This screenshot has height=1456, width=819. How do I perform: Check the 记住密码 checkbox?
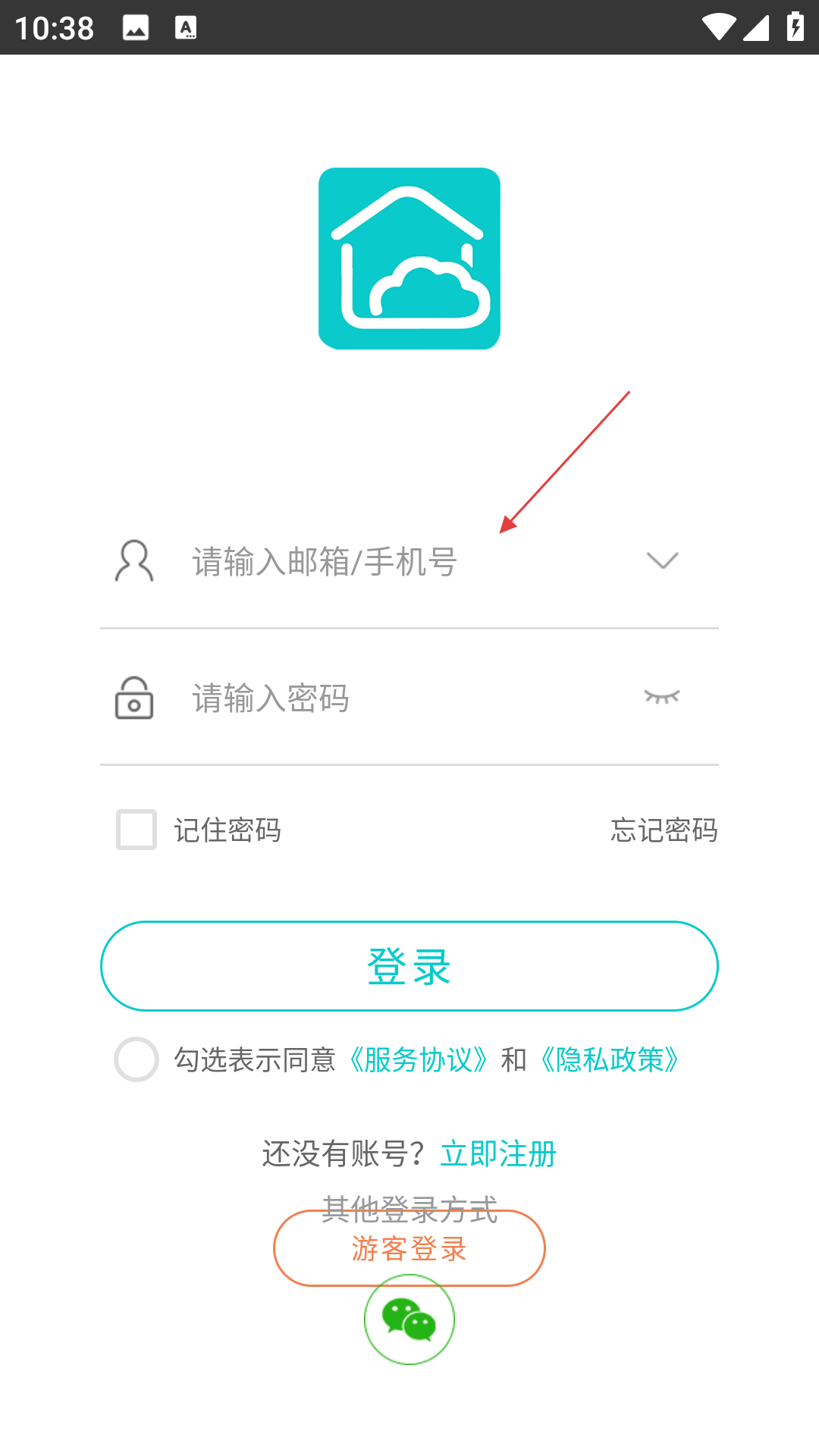pyautogui.click(x=136, y=830)
